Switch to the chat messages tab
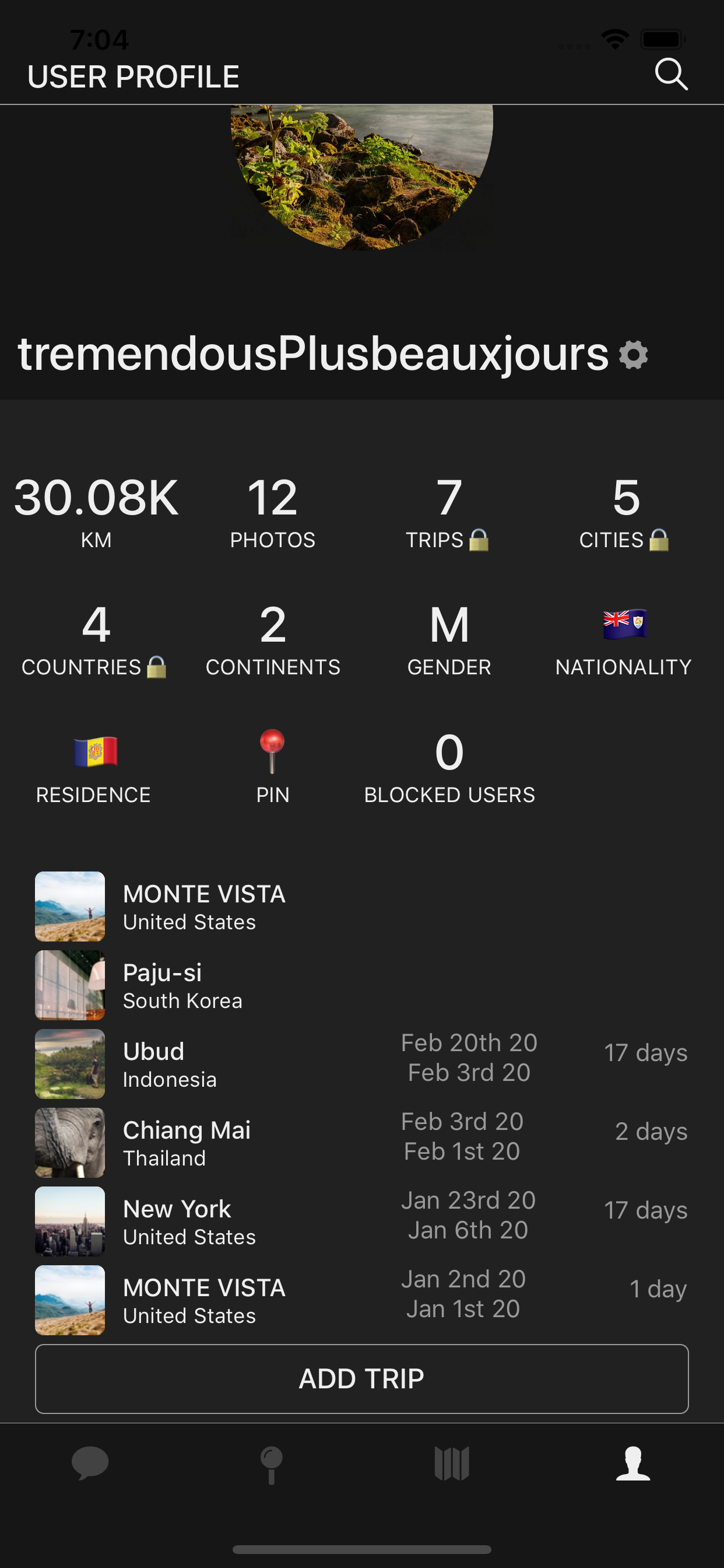 coord(90,1462)
